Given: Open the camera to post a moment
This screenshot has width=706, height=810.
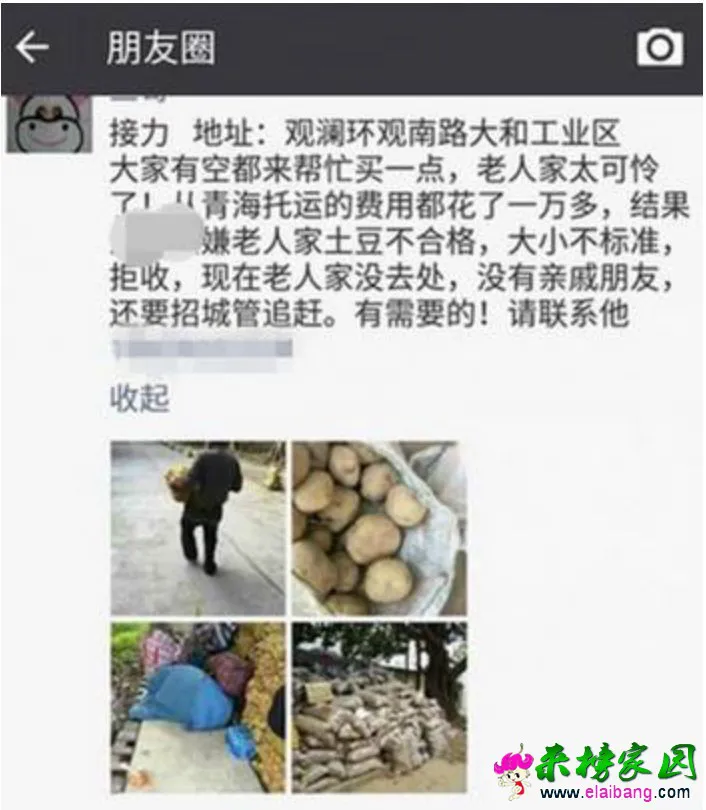Looking at the screenshot, I should click(x=660, y=47).
